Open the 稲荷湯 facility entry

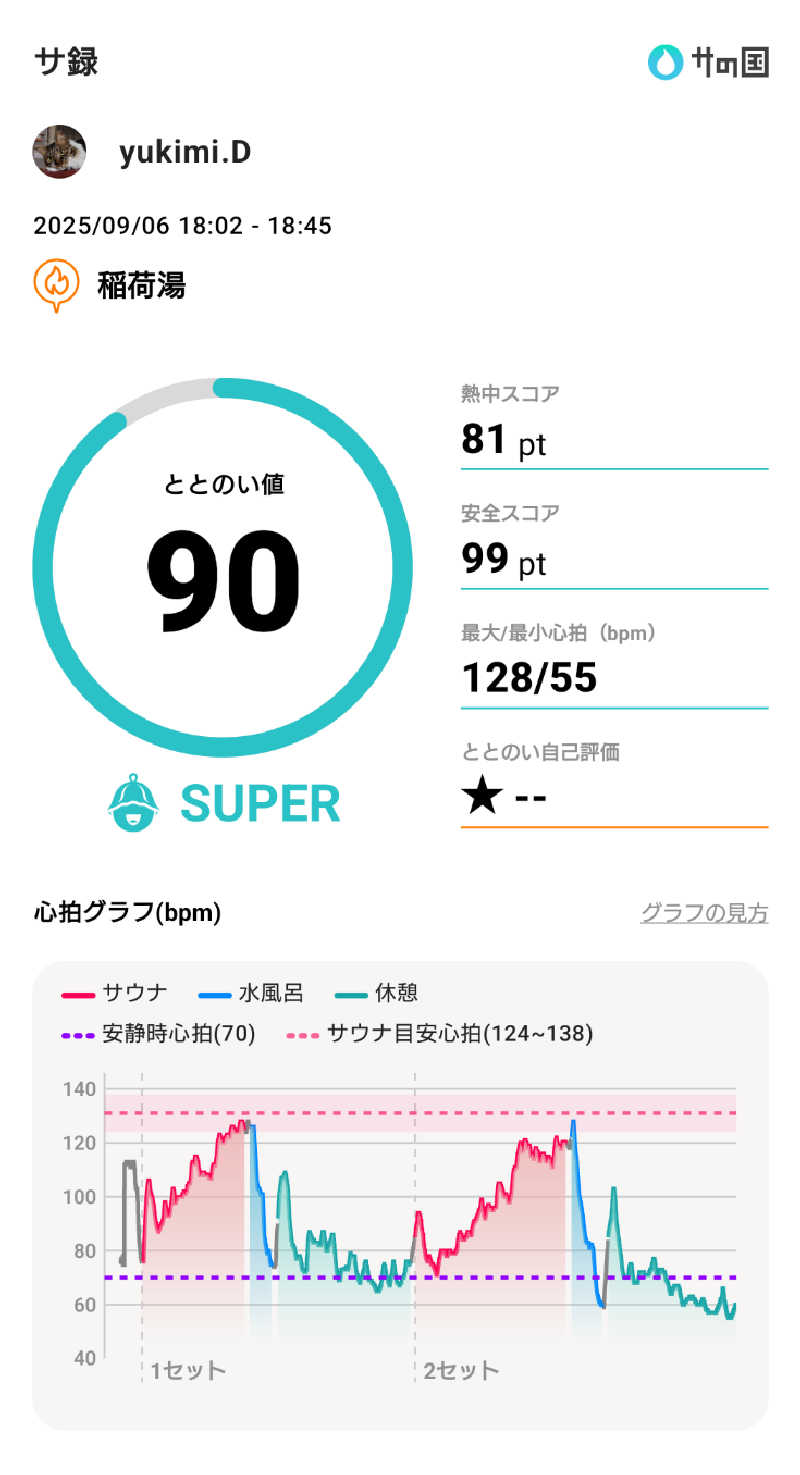(x=141, y=286)
